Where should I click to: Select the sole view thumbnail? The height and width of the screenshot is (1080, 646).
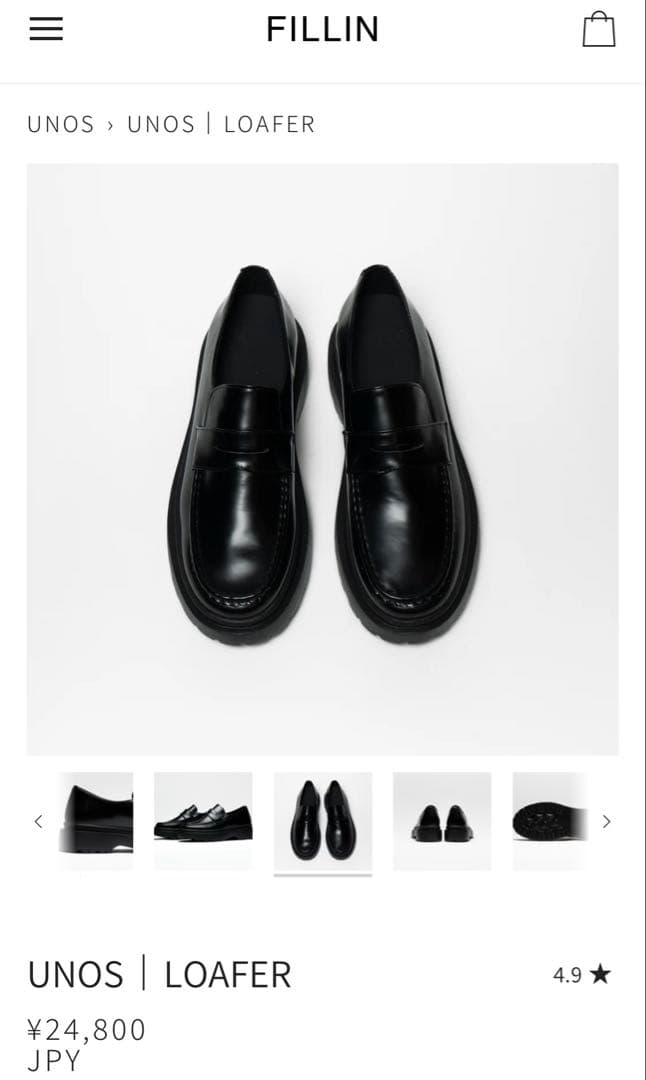(548, 821)
